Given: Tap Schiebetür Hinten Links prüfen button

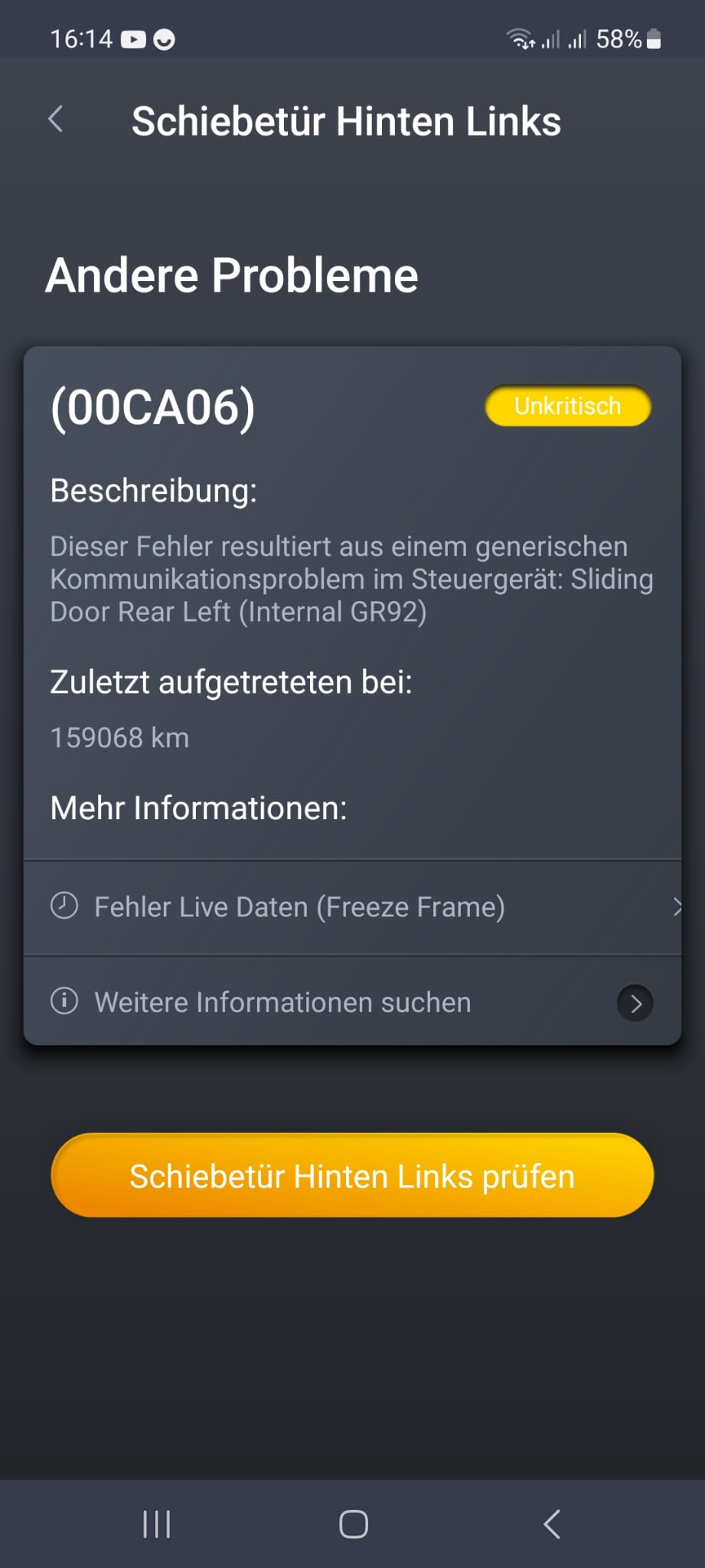Looking at the screenshot, I should tap(352, 1175).
